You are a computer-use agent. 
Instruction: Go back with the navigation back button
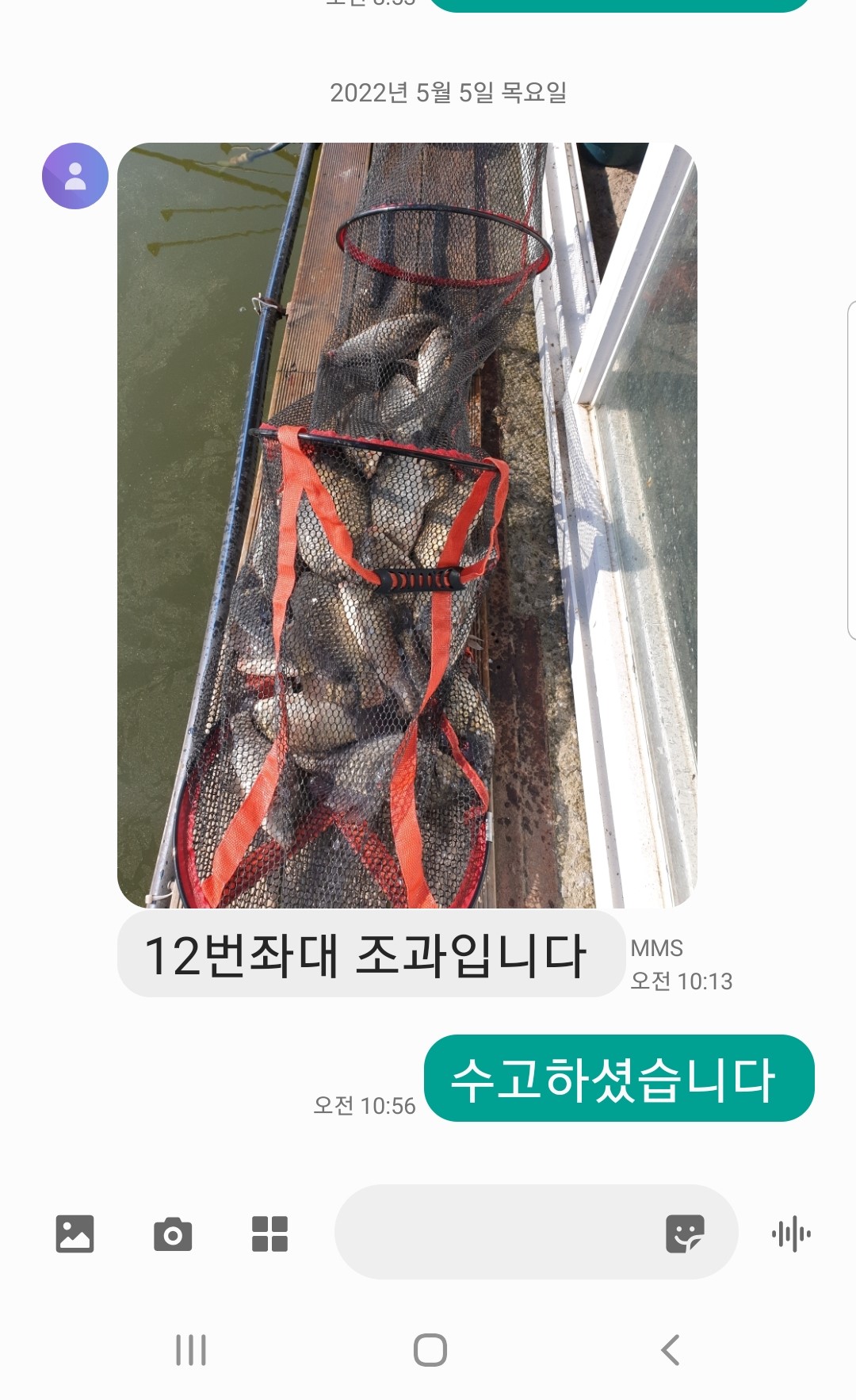(671, 1349)
